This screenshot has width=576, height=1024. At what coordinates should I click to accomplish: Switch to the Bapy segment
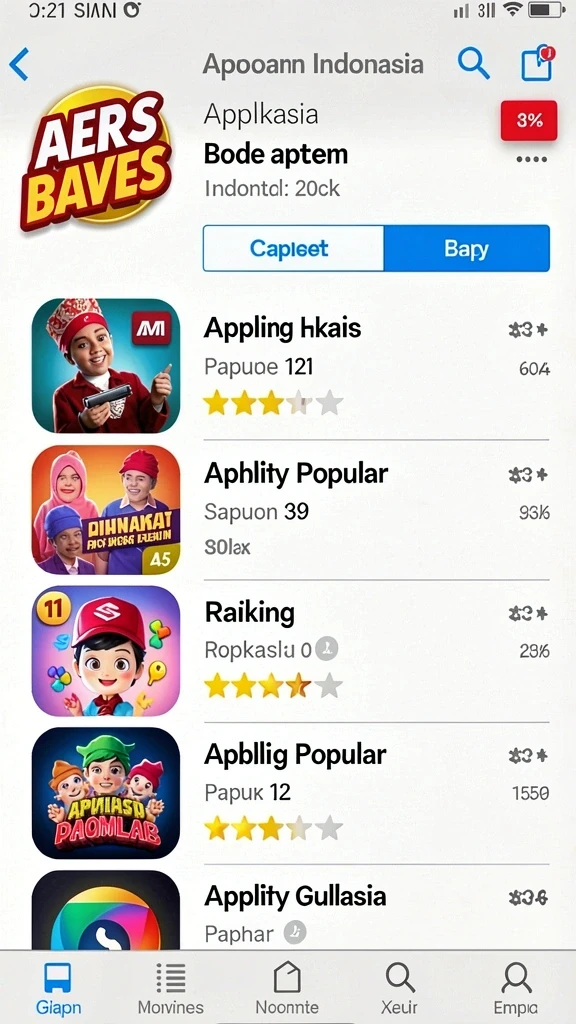467,248
